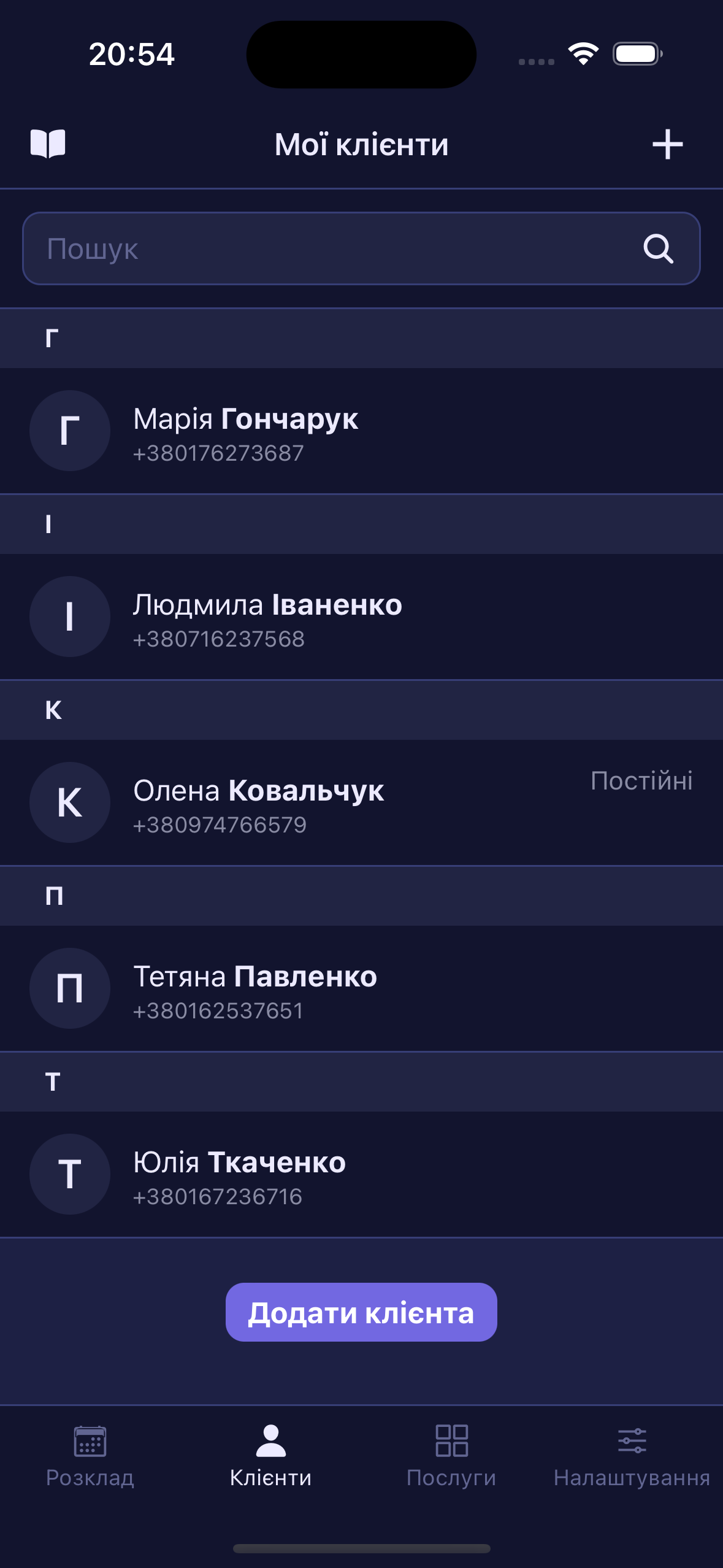Open client Марія Гончарук
723x1568 pixels.
pos(361,431)
